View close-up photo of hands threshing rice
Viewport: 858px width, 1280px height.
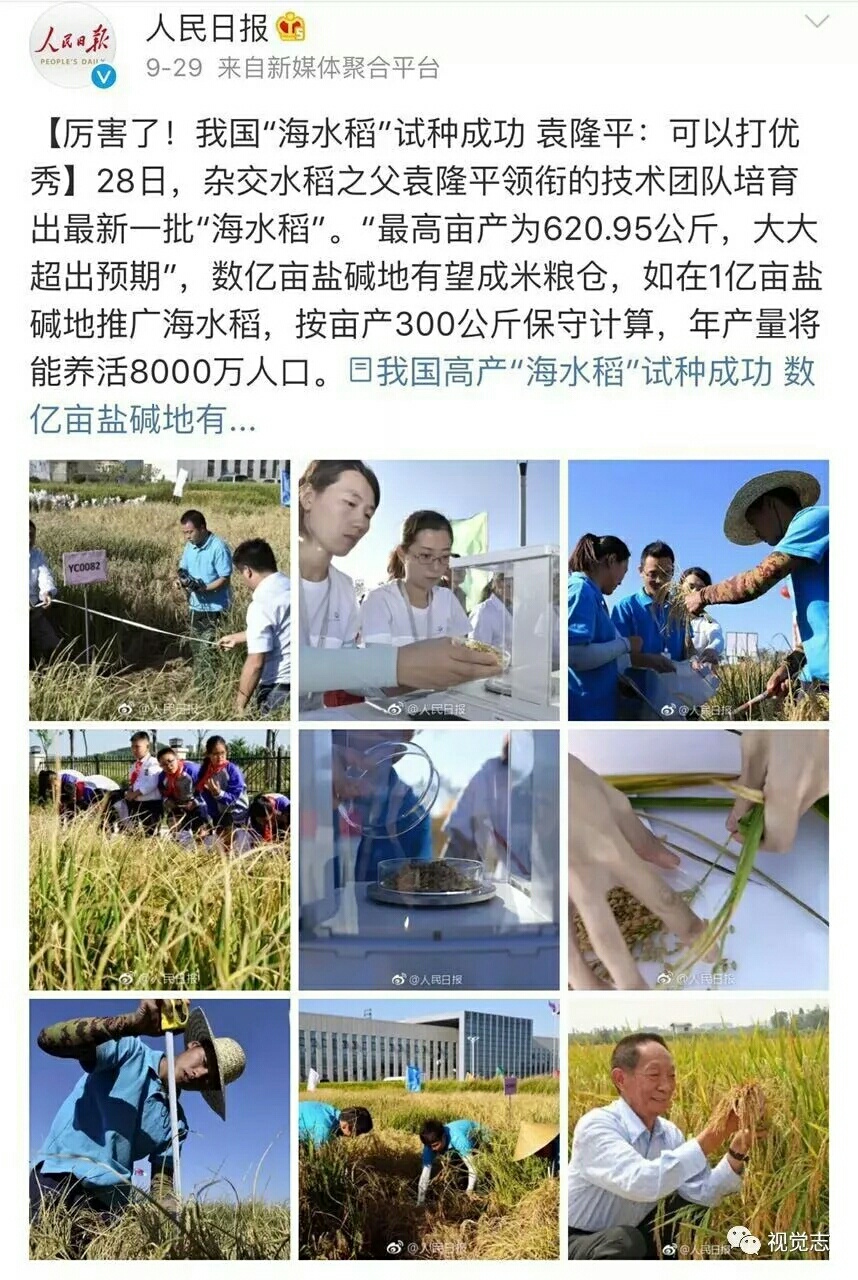[x=698, y=860]
